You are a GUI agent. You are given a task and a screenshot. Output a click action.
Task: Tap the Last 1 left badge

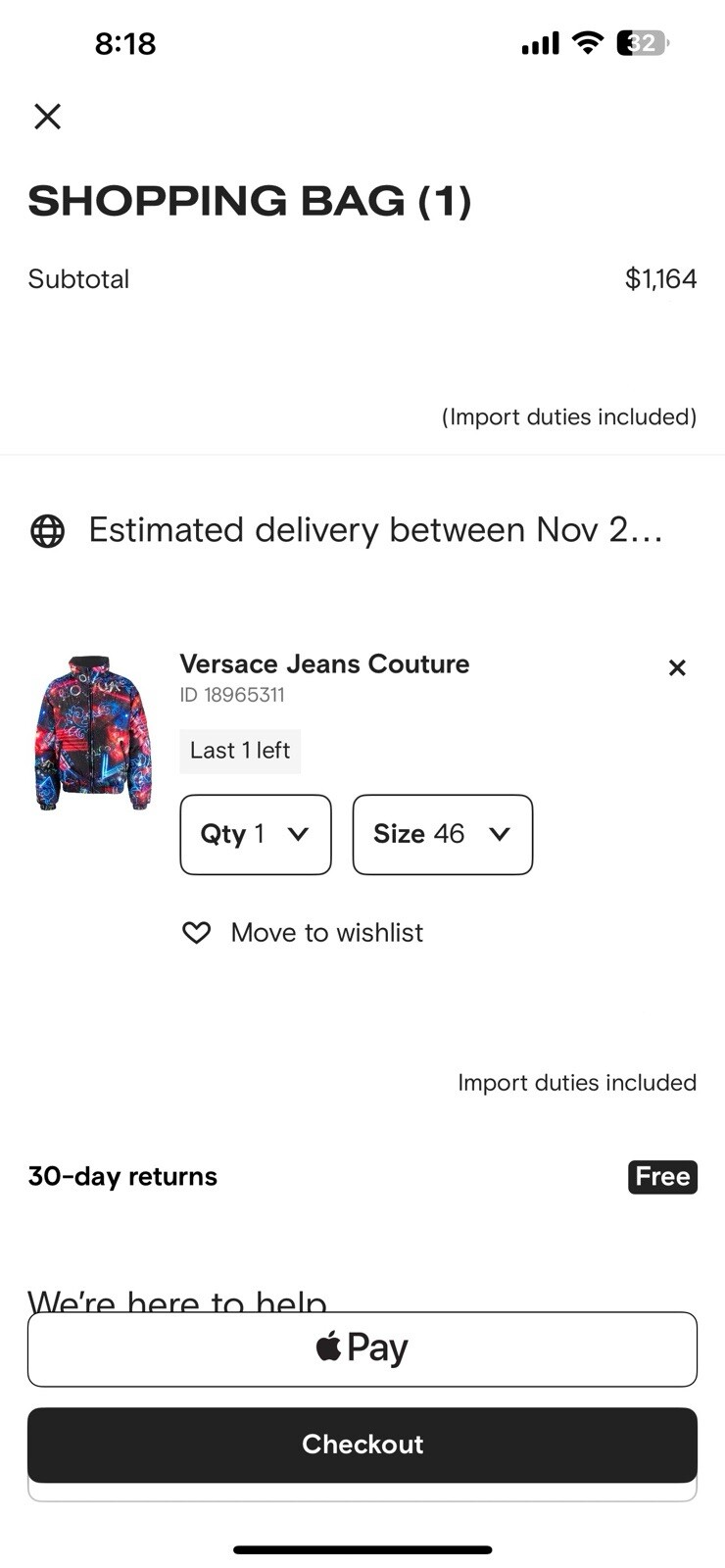coord(240,750)
